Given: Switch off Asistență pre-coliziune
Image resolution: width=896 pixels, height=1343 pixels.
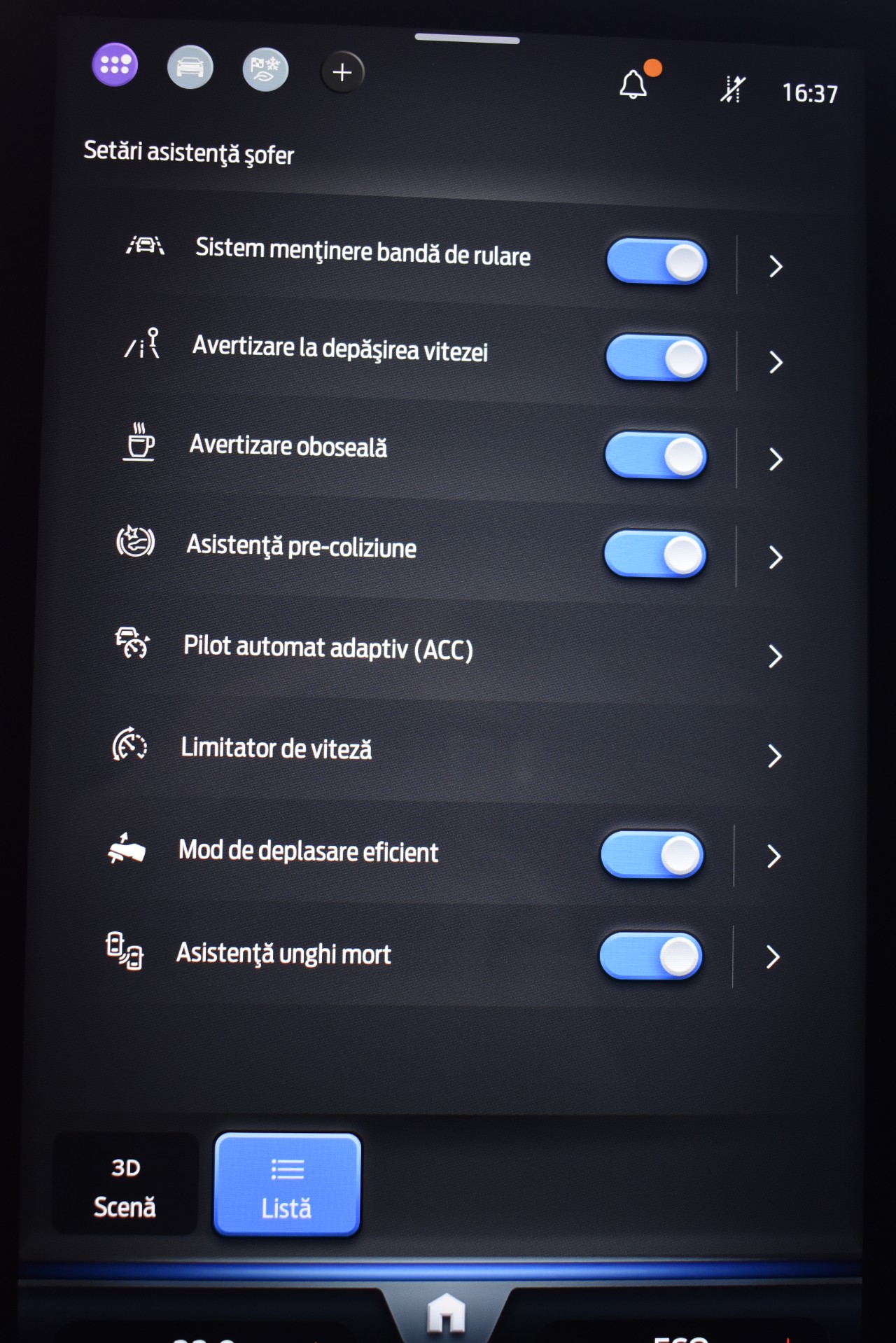Looking at the screenshot, I should coord(654,554).
